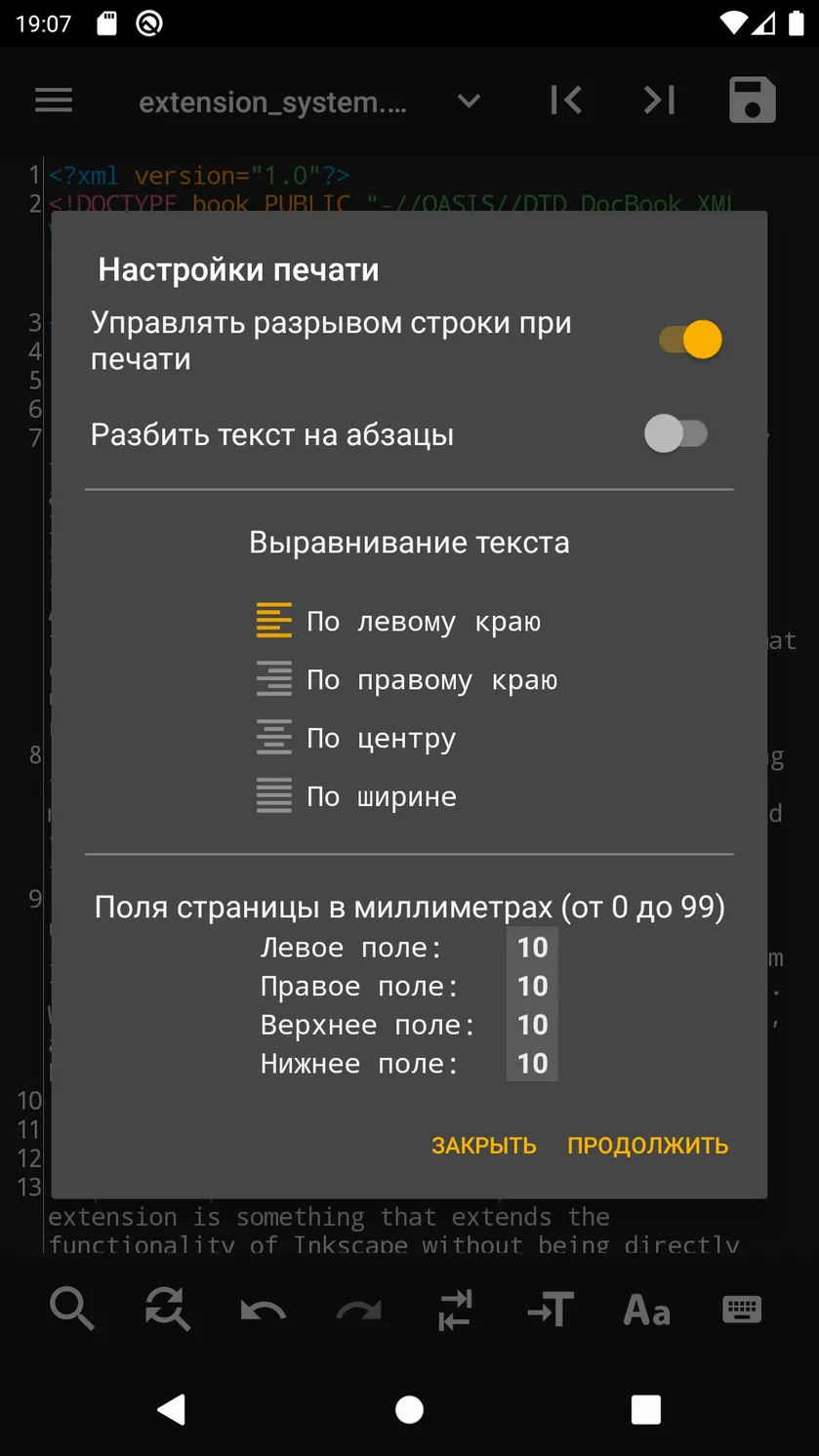
Task: Enable «Разбить текст на абзацы» switch
Action: point(676,433)
